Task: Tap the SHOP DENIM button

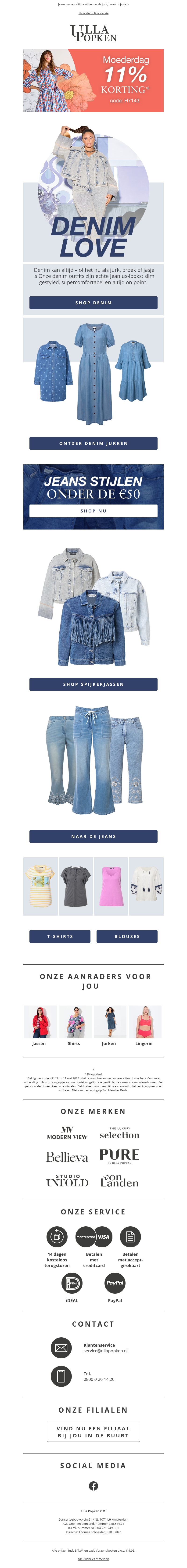Action: click(93, 303)
